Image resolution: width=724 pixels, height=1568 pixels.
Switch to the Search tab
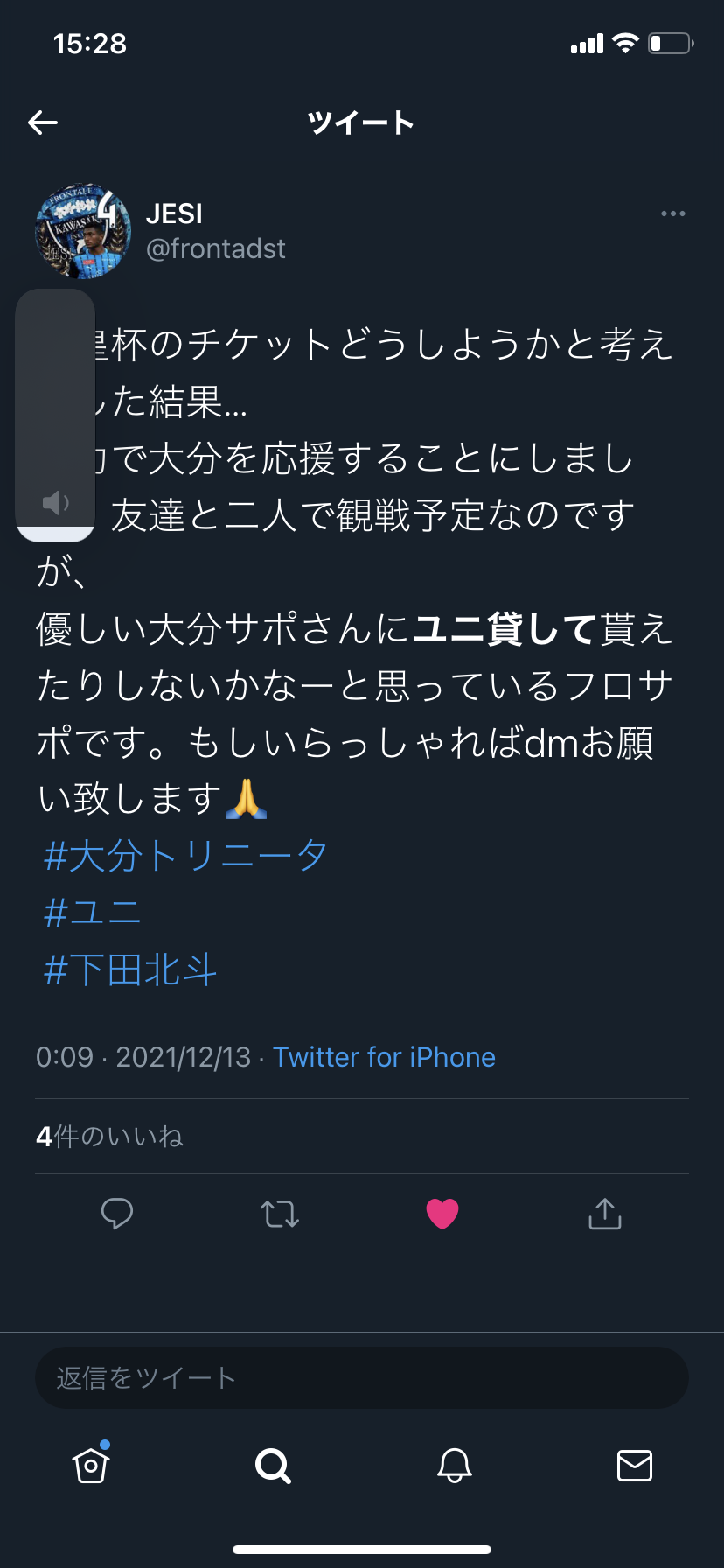273,1465
